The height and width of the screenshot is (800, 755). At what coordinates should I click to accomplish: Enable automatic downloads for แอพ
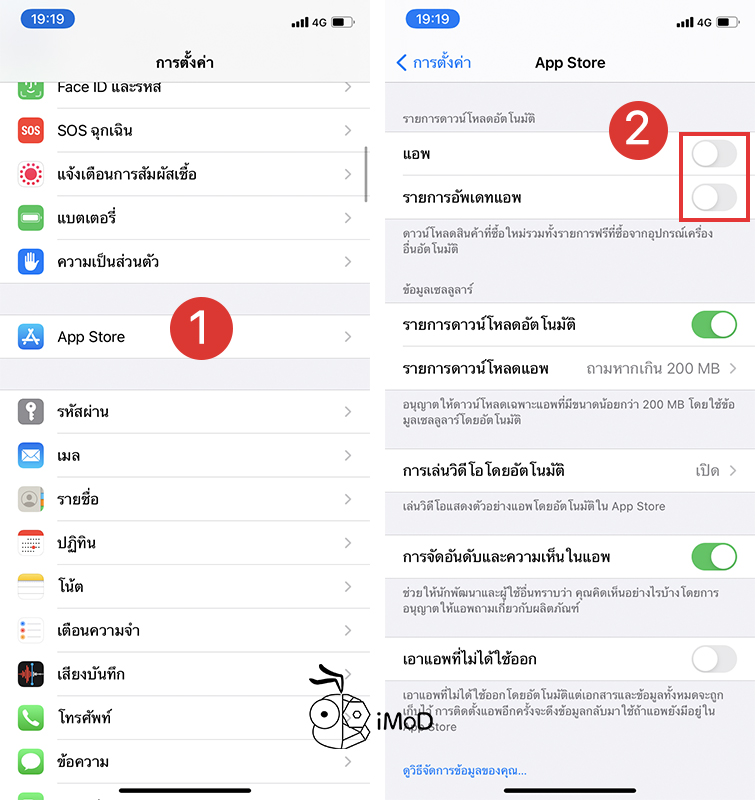(x=714, y=154)
